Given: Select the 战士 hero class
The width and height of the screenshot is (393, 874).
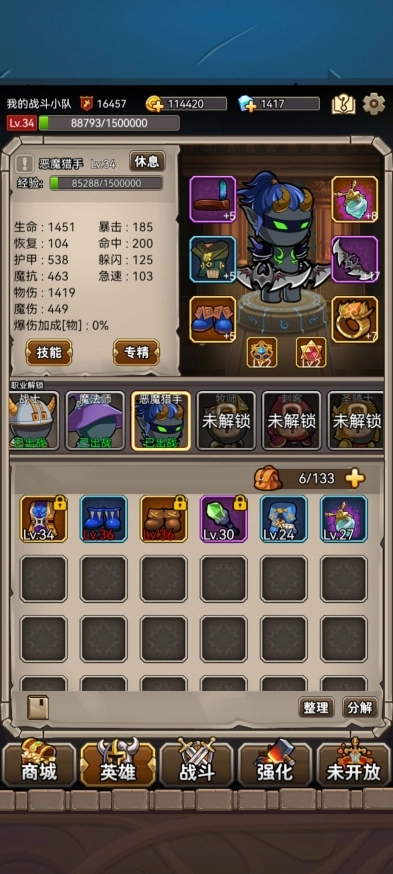Looking at the screenshot, I should click(x=32, y=421).
